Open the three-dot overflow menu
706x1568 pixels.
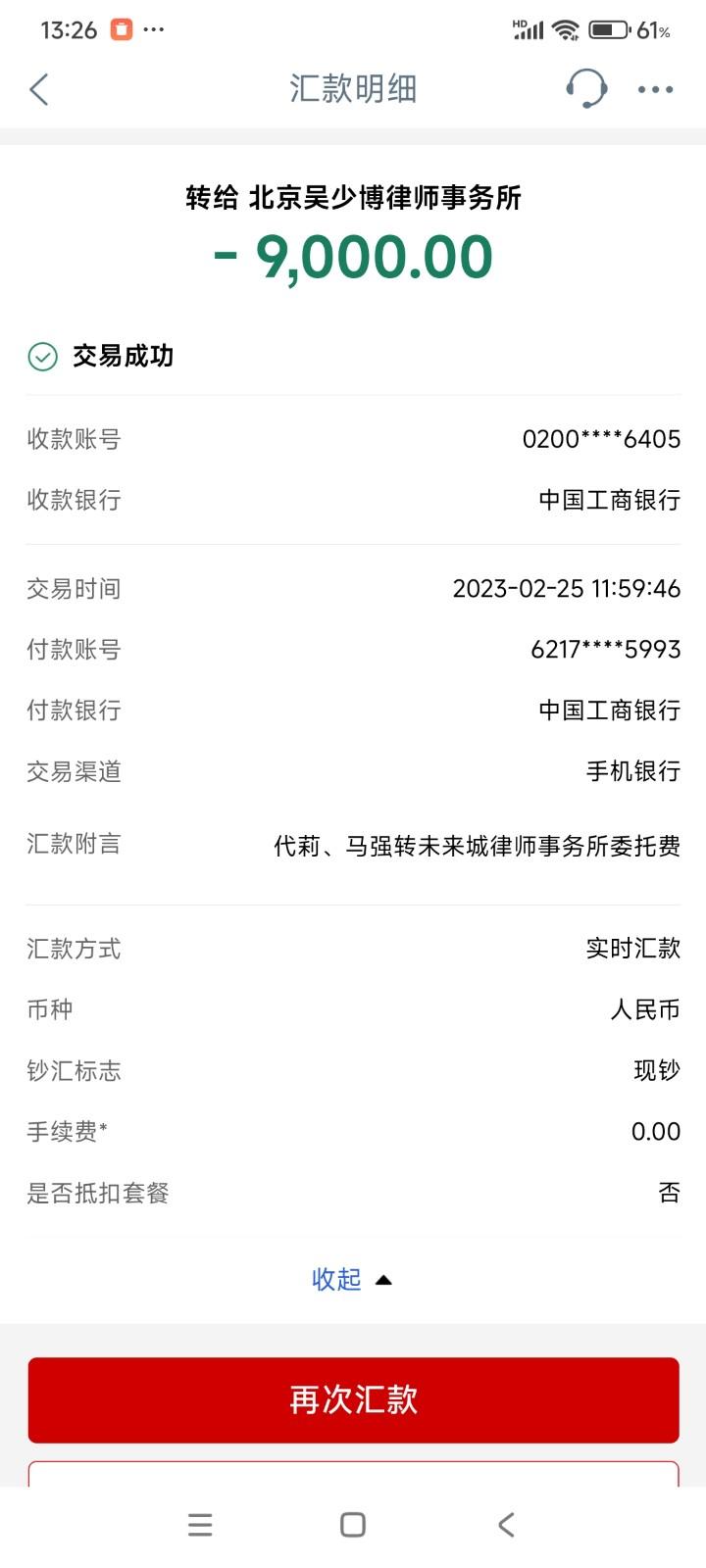(655, 89)
